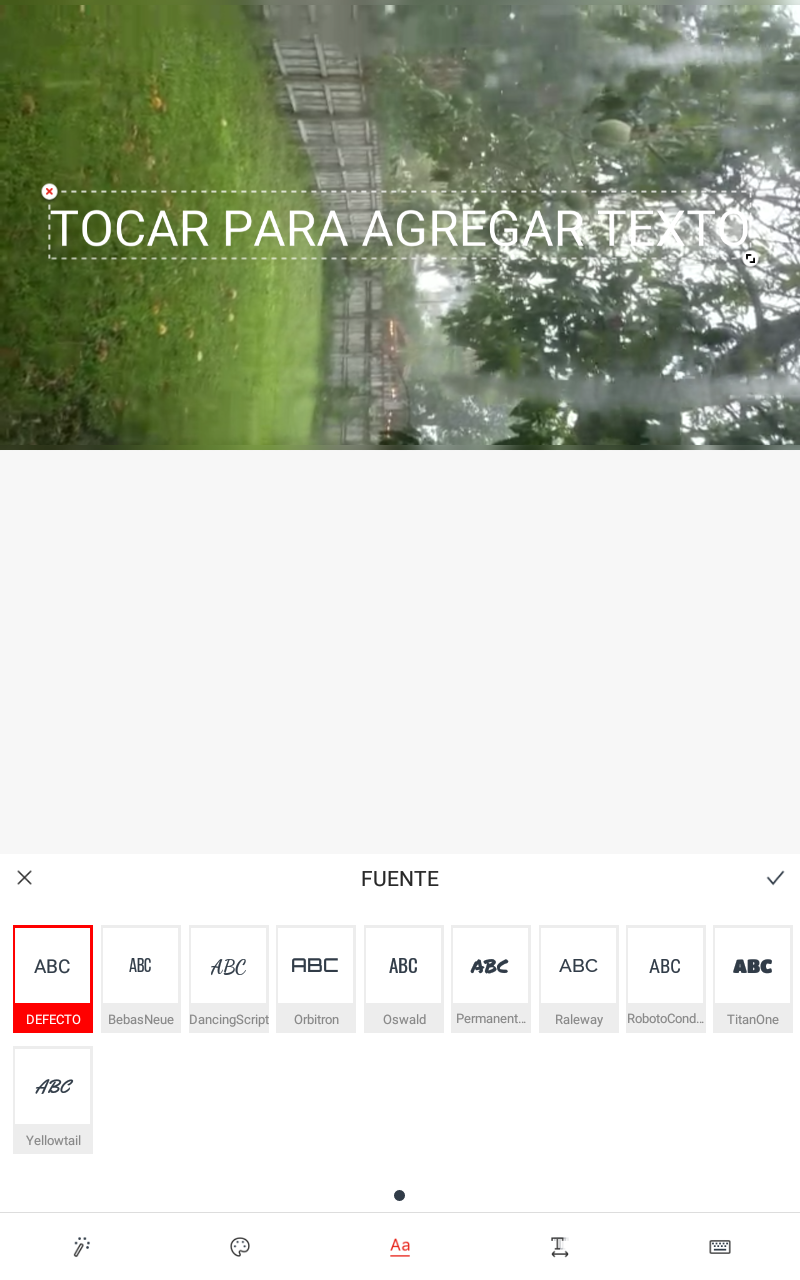Choose the BebasNeue font
Image resolution: width=800 pixels, height=1280 pixels.
[141, 979]
